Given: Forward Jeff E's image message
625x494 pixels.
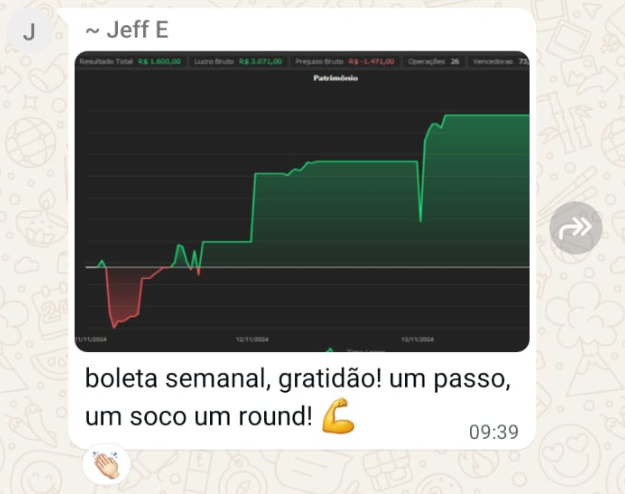Looking at the screenshot, I should coord(576,229).
